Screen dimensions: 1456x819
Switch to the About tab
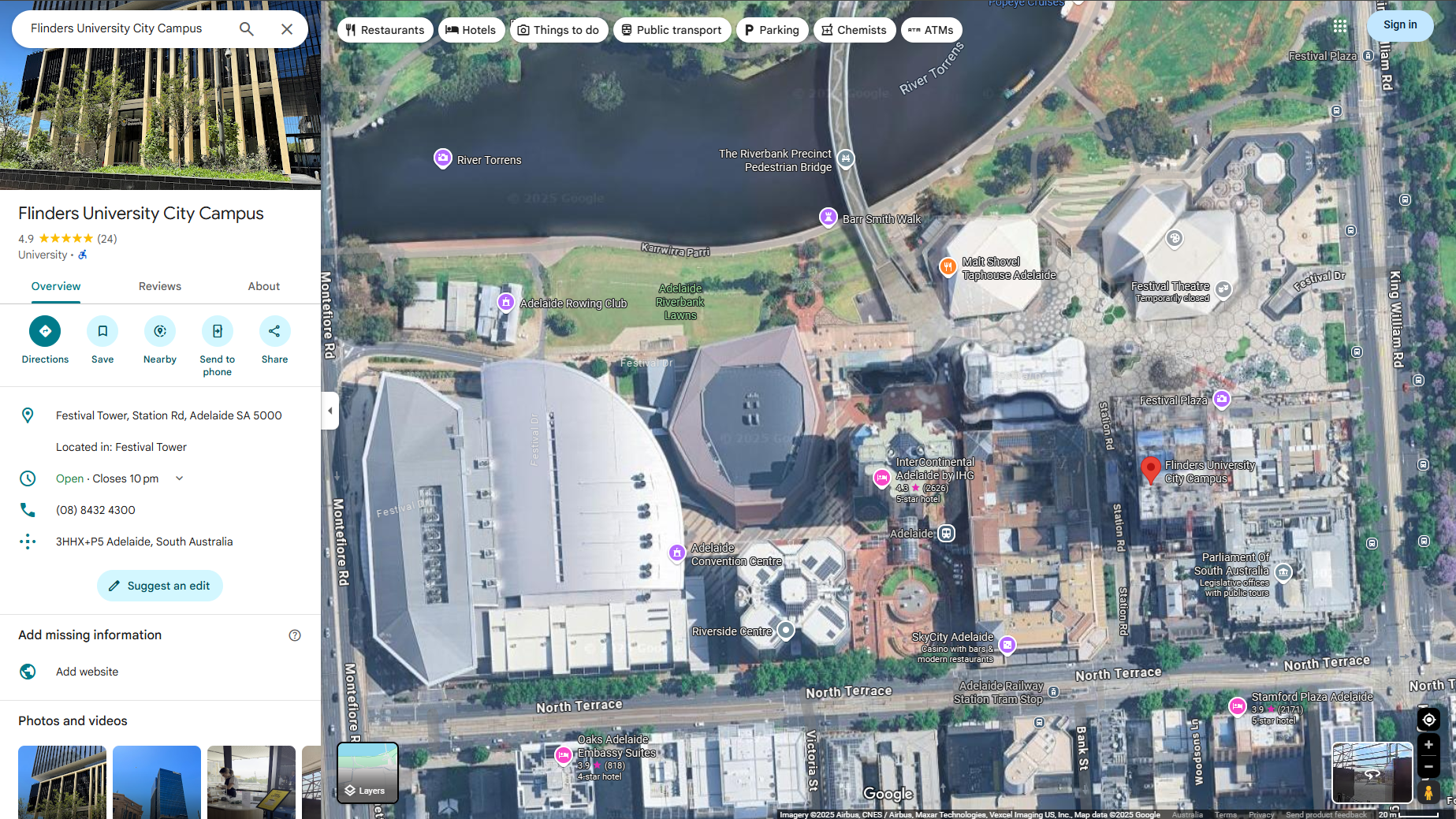[x=264, y=286]
